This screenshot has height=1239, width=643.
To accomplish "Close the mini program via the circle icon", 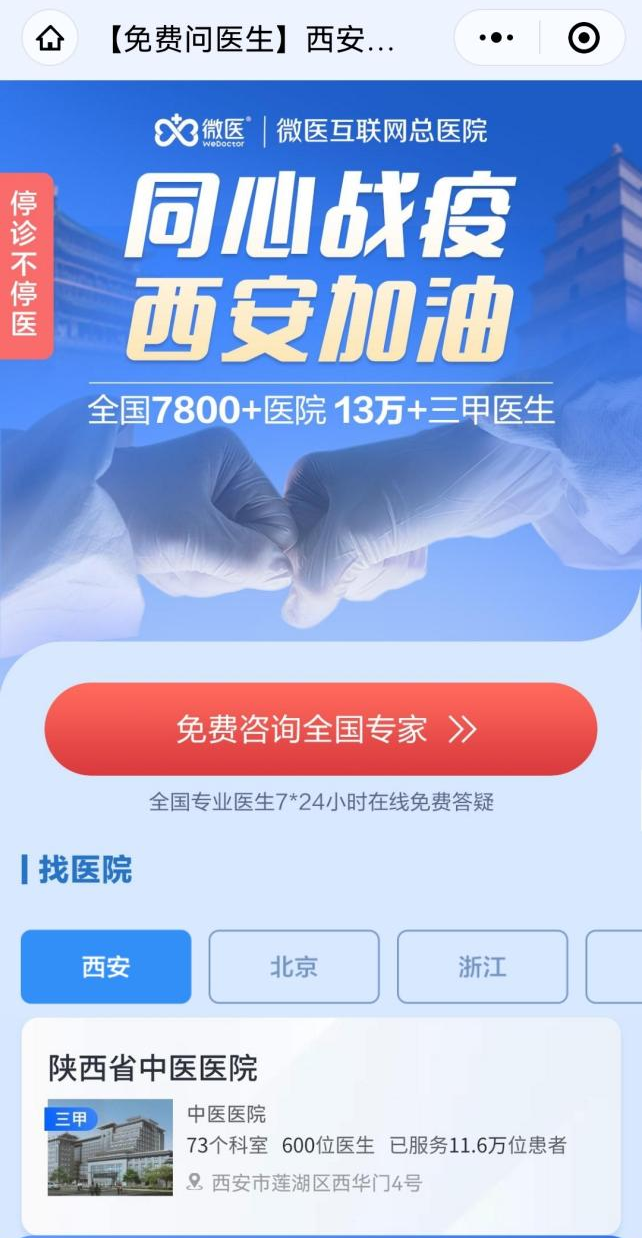I will click(x=583, y=39).
